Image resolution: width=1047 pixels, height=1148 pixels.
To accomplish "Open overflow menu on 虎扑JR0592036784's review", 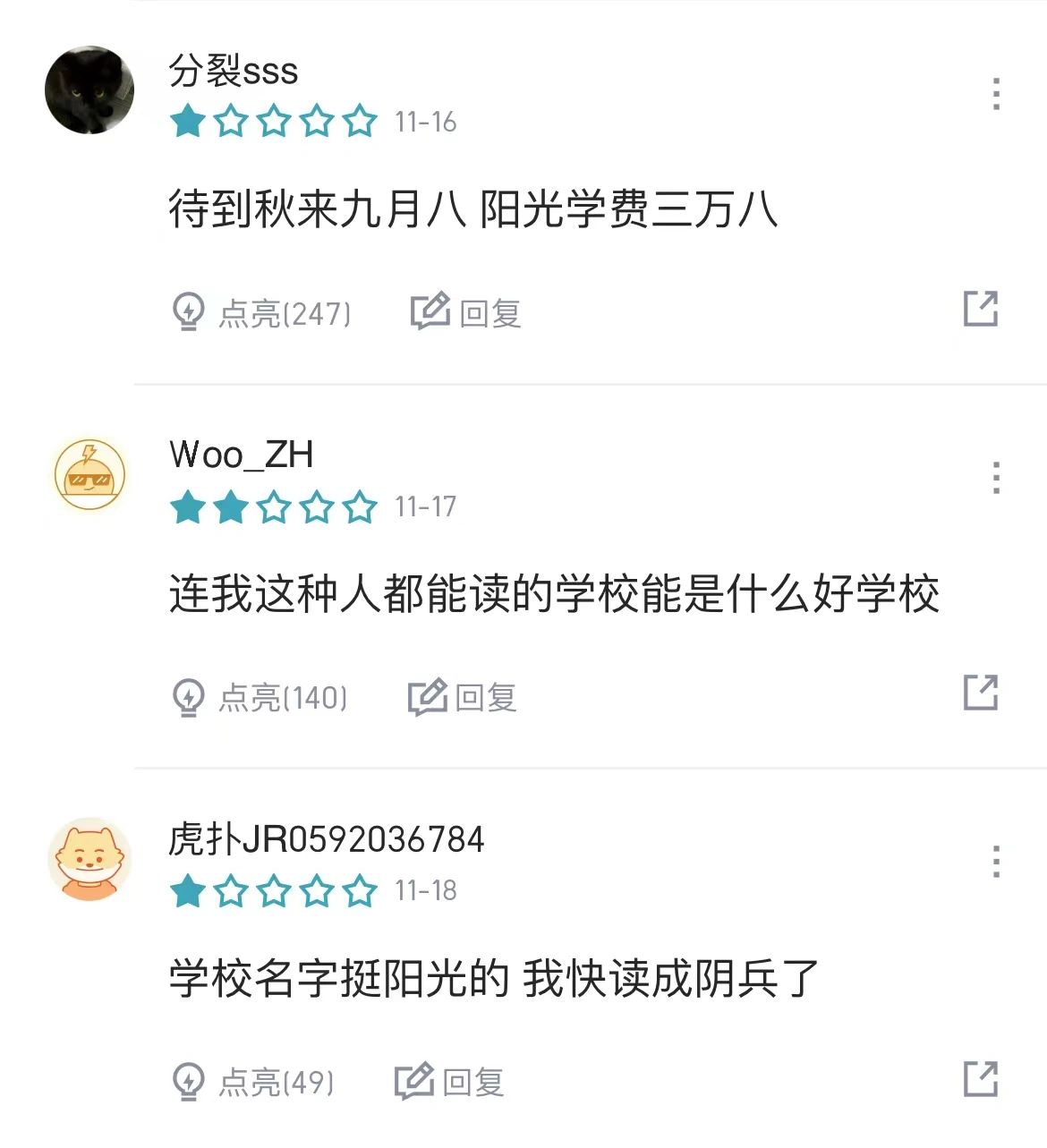I will 995,862.
